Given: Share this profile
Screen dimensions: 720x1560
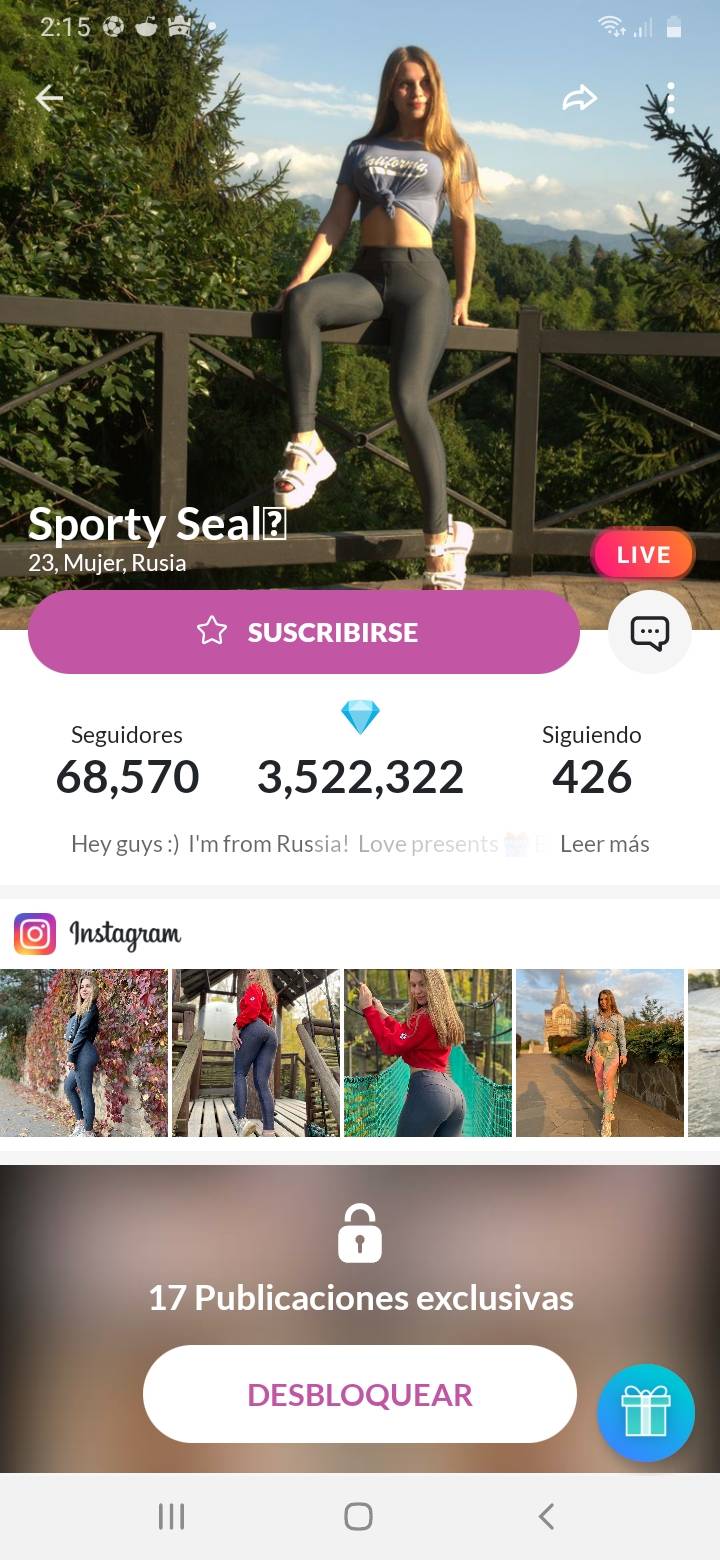Looking at the screenshot, I should [x=579, y=98].
